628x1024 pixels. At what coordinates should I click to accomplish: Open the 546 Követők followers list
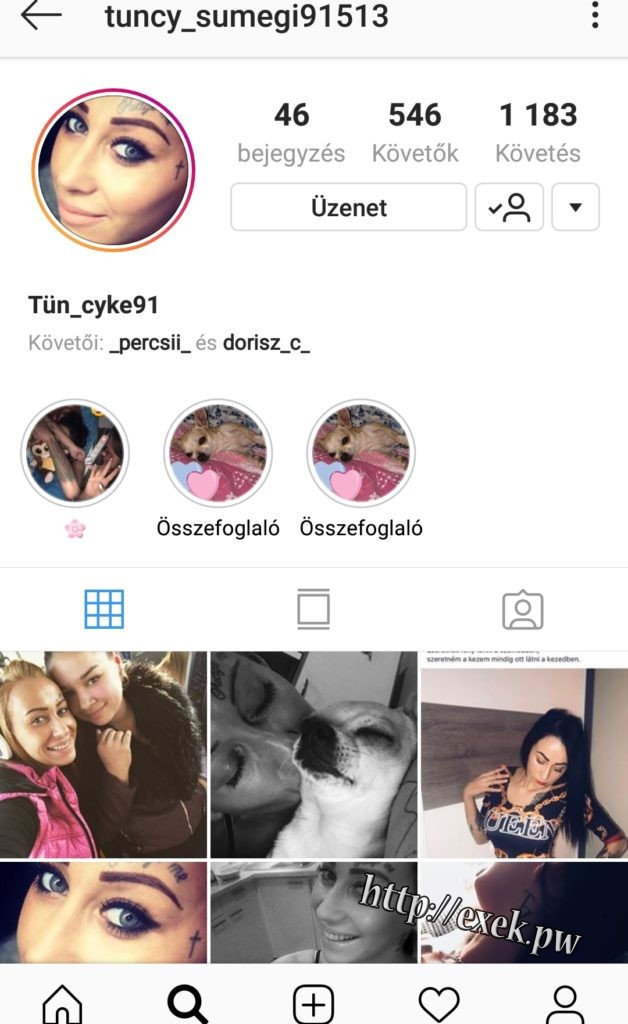[415, 133]
